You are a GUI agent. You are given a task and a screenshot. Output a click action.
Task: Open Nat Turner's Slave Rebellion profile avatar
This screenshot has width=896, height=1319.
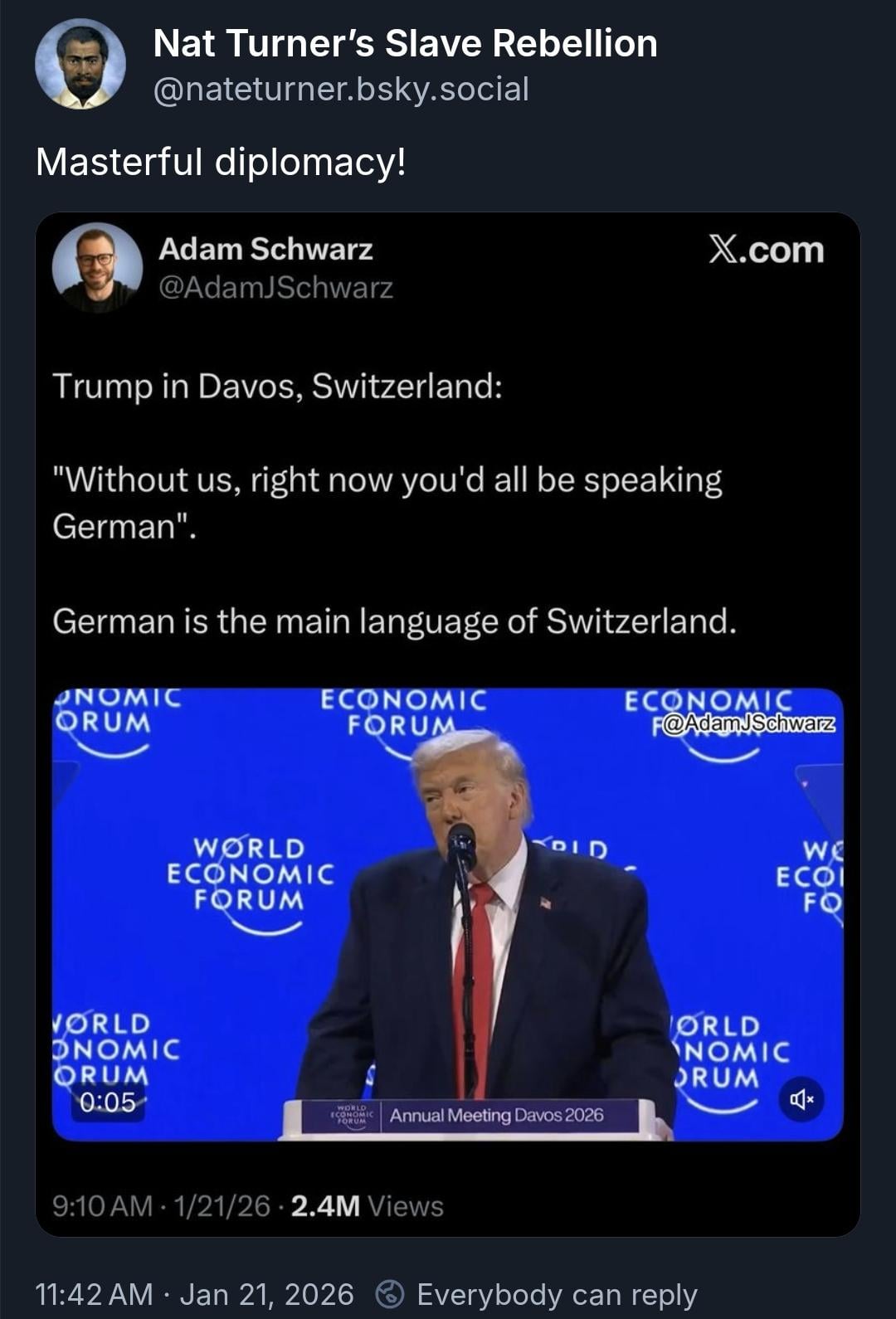[80, 65]
